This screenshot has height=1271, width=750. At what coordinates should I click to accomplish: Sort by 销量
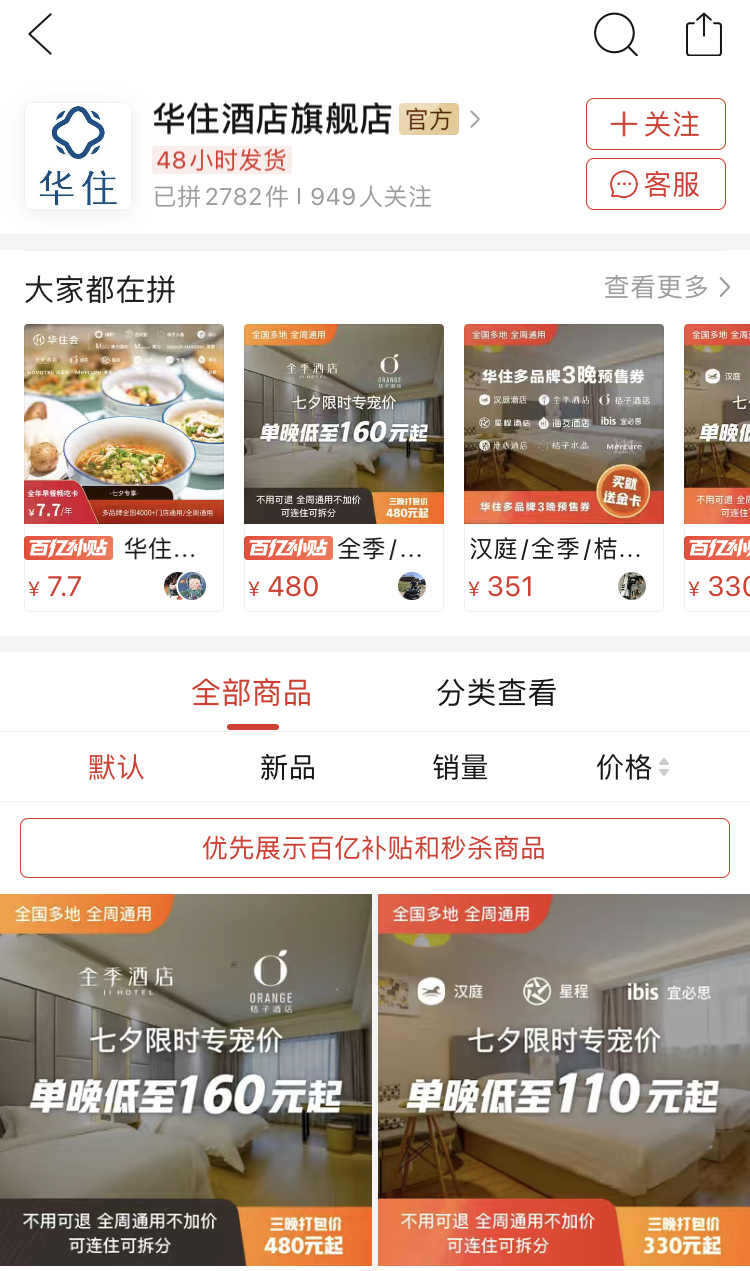pos(461,767)
